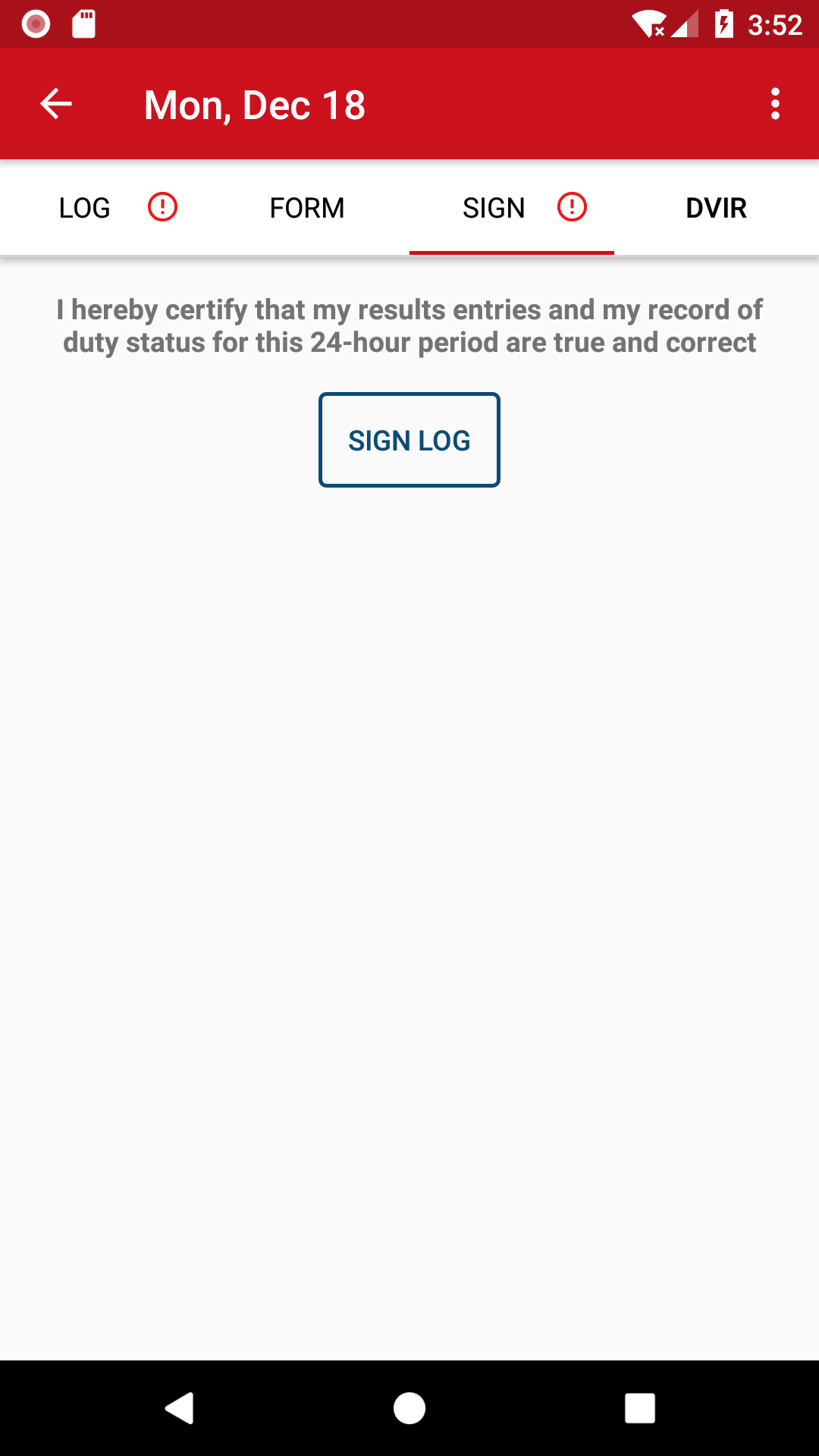Viewport: 819px width, 1456px height.
Task: Switch to the FORM tab
Action: (307, 208)
